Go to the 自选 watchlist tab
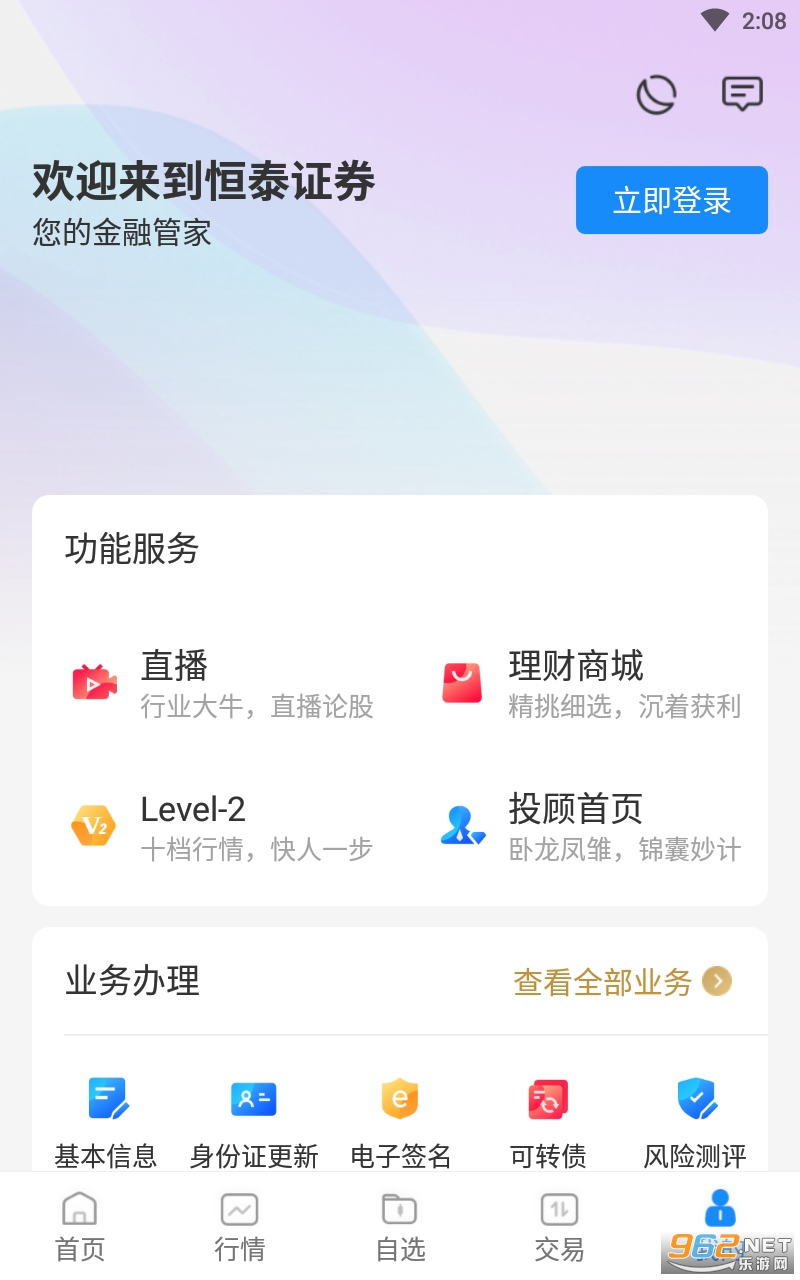Image resolution: width=800 pixels, height=1280 pixels. coord(400,1226)
